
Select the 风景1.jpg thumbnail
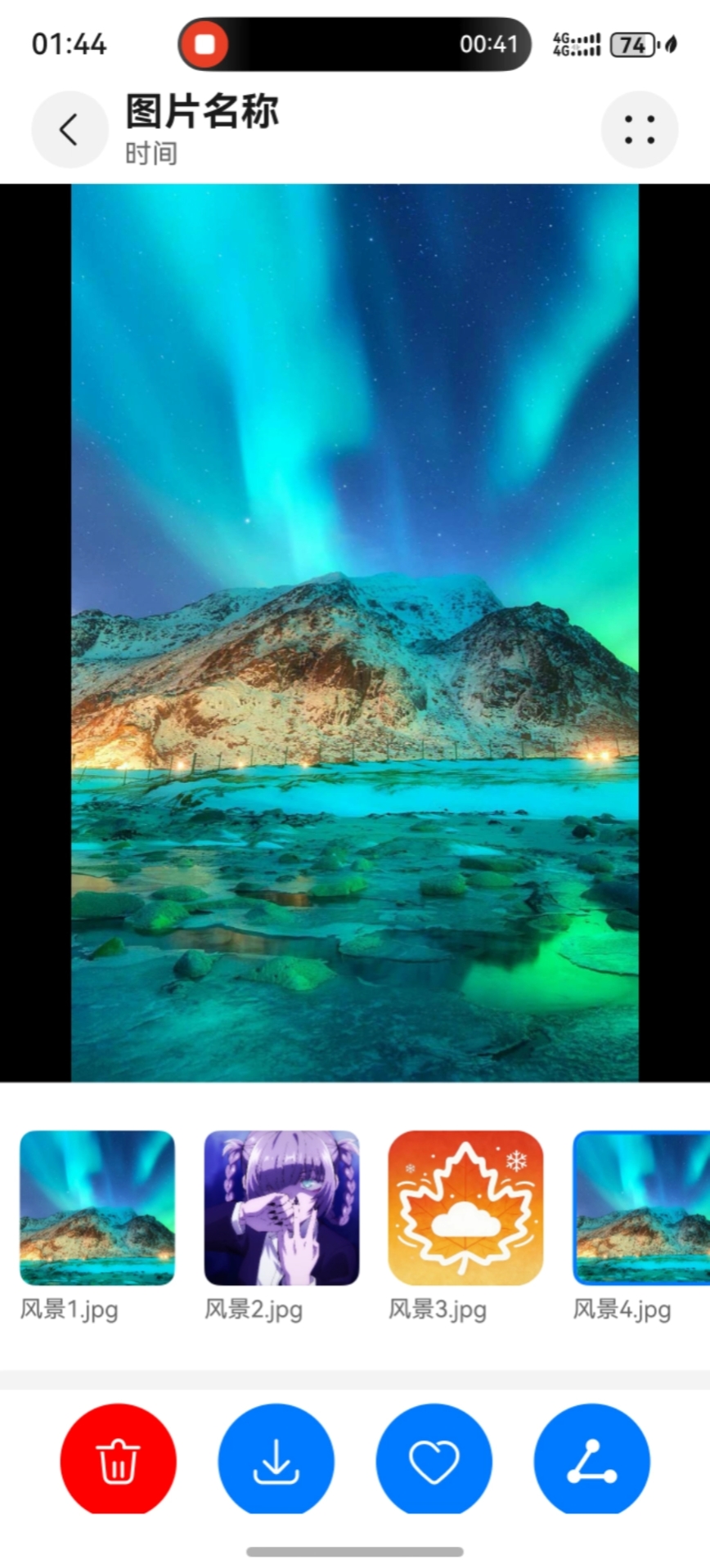click(x=97, y=1207)
